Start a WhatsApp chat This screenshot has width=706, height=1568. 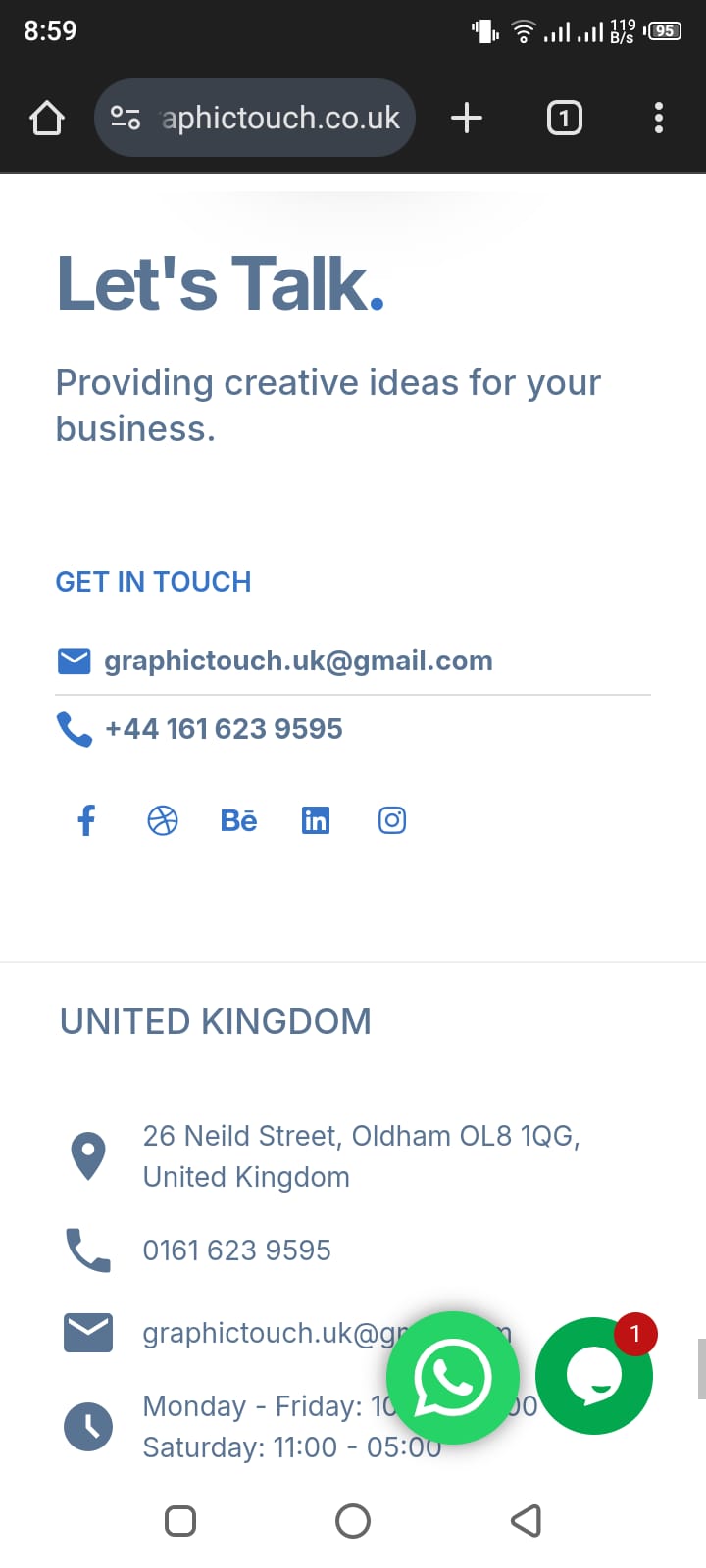453,1377
